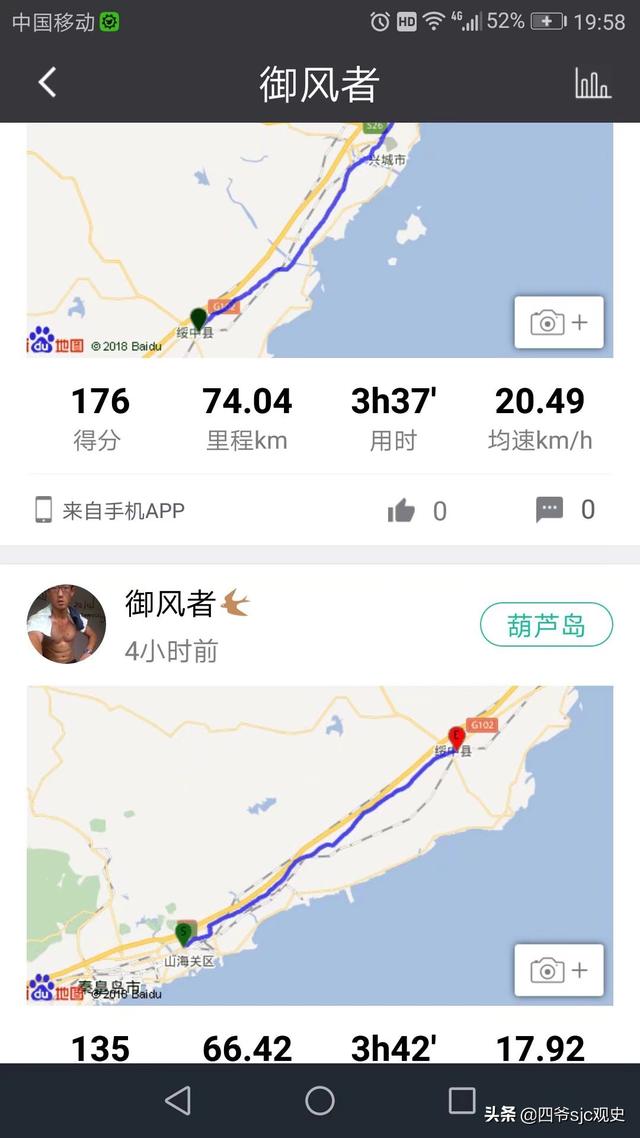Add photo to the 74.04 km ride
Image resolution: width=640 pixels, height=1138 pixels.
tap(559, 322)
